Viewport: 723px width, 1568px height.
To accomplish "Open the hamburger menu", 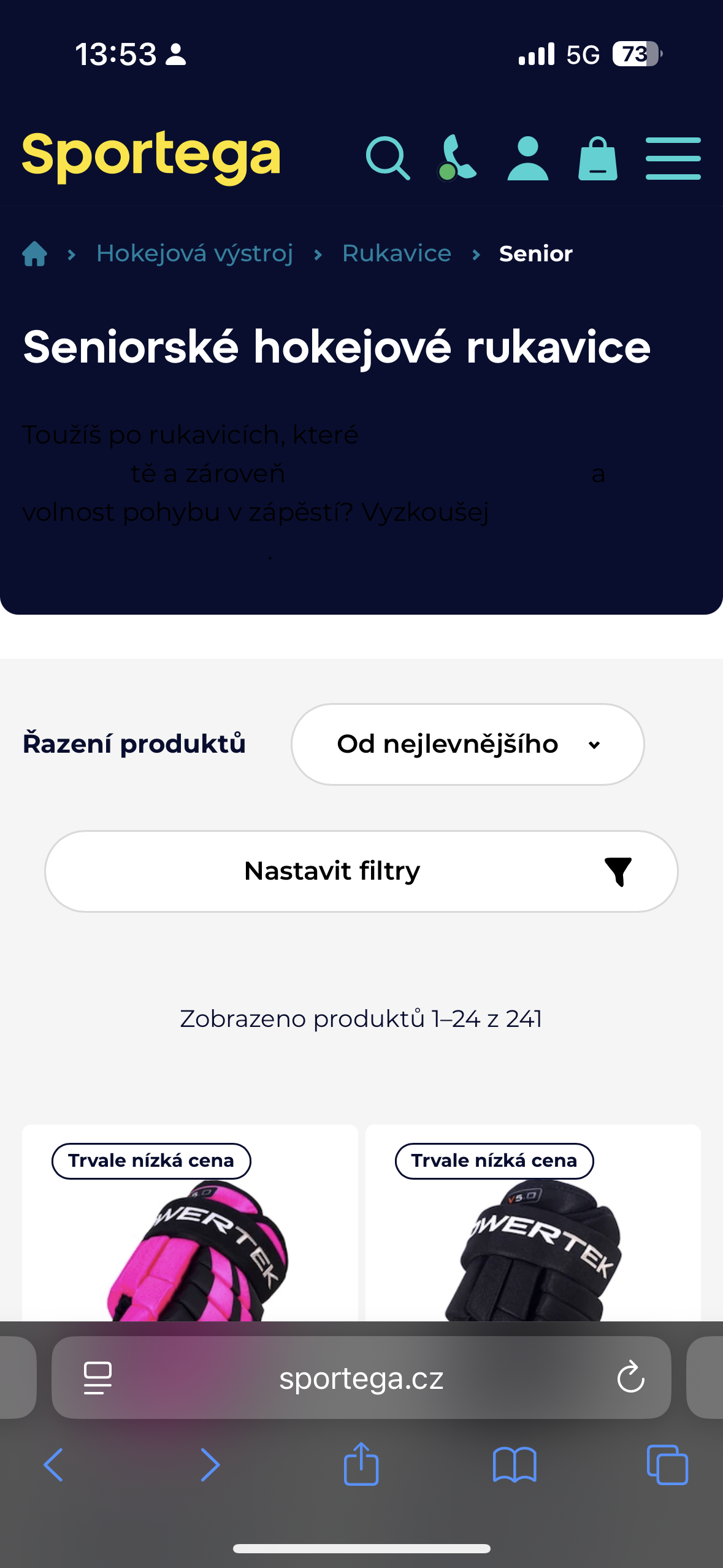I will [673, 158].
